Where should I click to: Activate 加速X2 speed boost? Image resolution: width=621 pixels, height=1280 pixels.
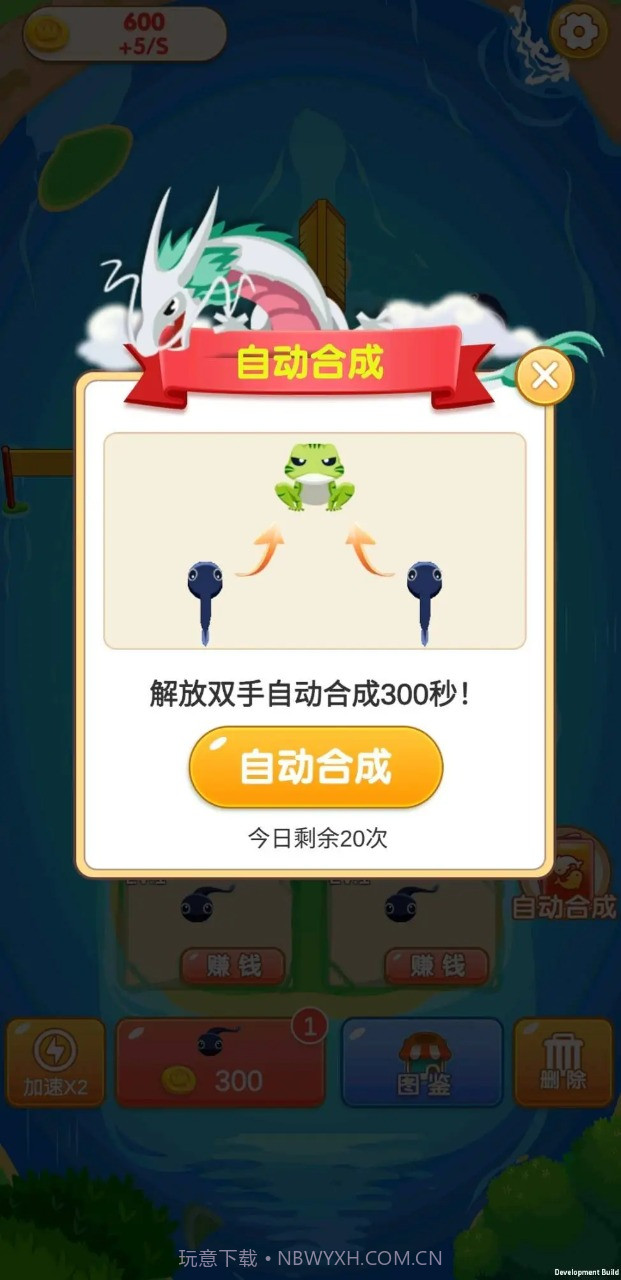click(55, 1062)
